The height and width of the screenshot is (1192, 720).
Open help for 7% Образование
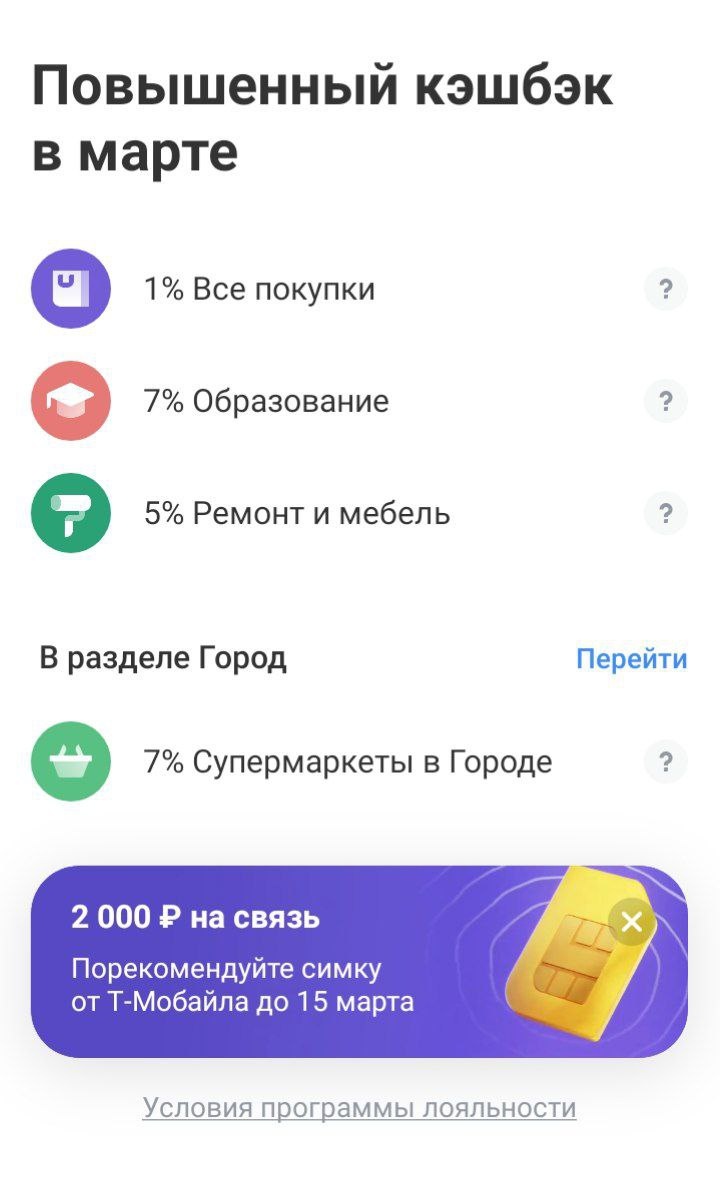tap(666, 400)
